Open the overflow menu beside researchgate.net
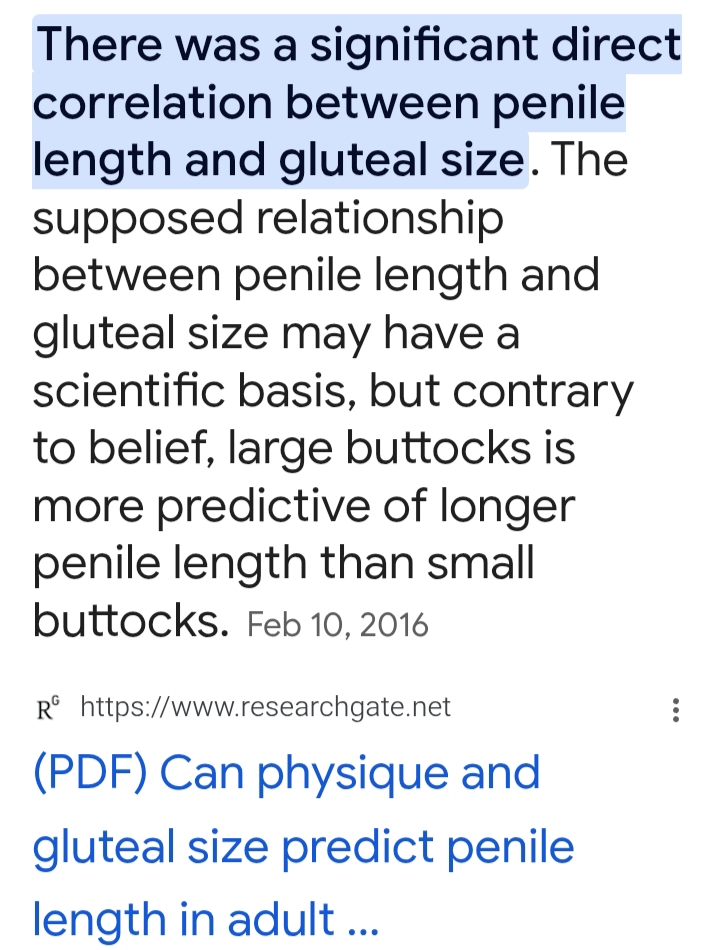Viewport: 720px width, 950px height. click(677, 711)
